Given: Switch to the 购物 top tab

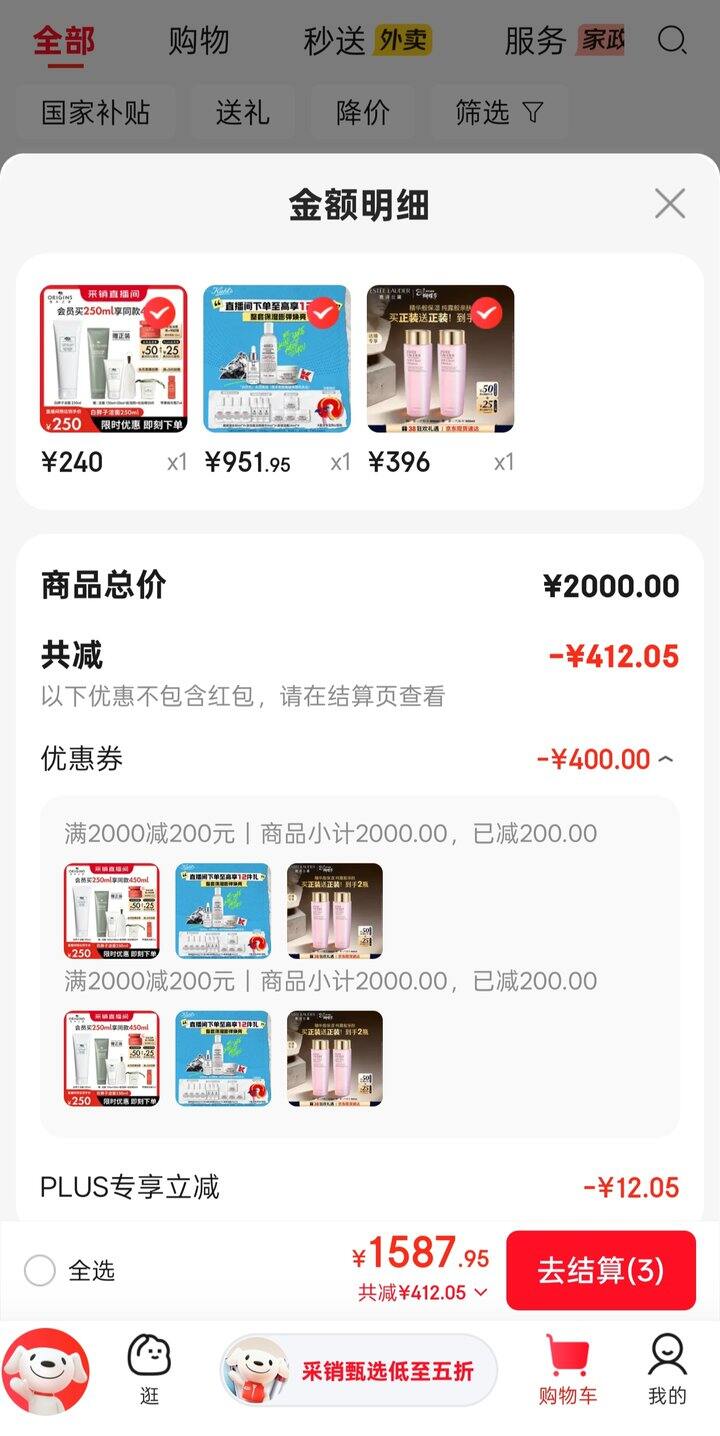Looking at the screenshot, I should coord(198,42).
